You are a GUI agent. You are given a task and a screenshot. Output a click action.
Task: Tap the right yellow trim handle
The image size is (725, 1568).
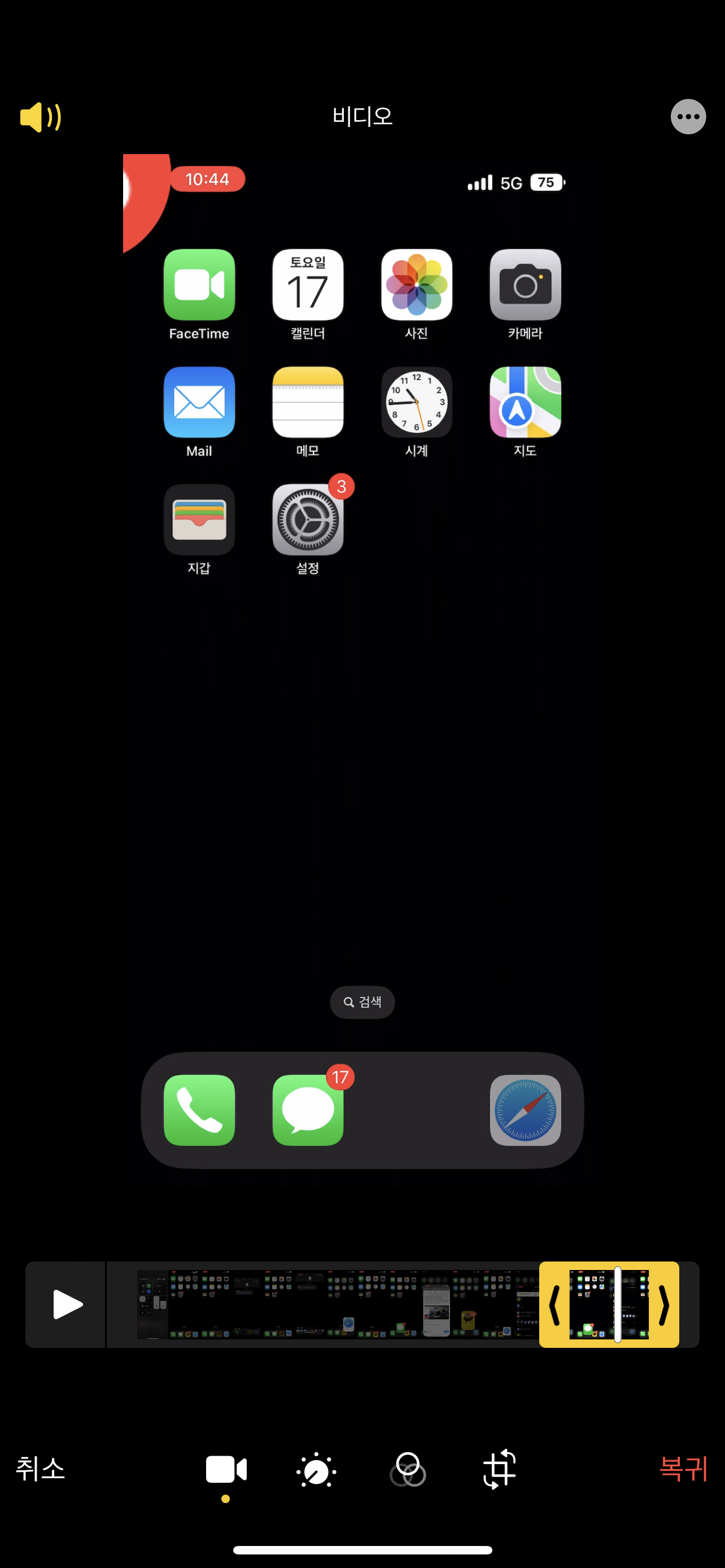coord(664,1304)
